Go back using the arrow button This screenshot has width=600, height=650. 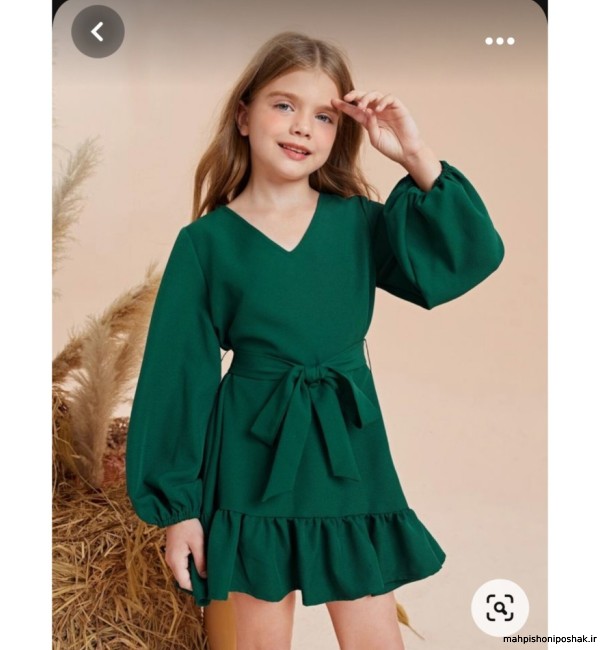pyautogui.click(x=97, y=32)
